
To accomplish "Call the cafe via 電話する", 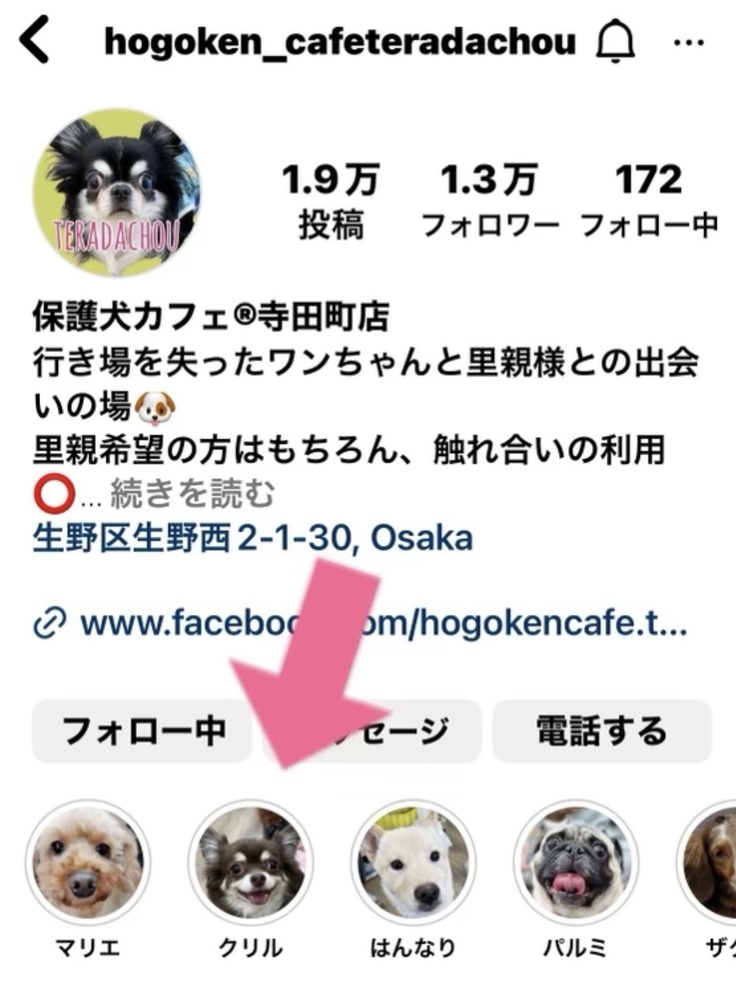I will click(x=601, y=731).
